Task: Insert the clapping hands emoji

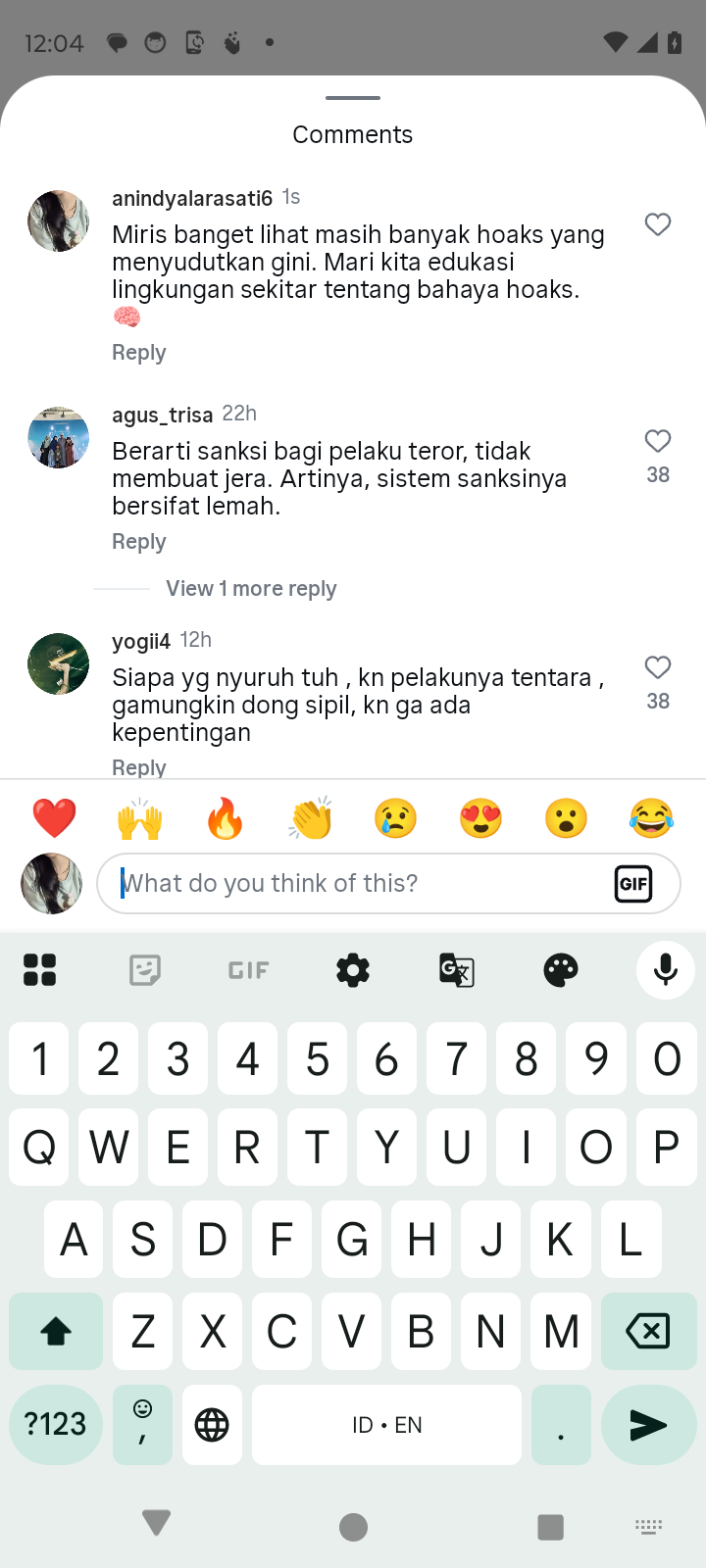Action: click(311, 818)
